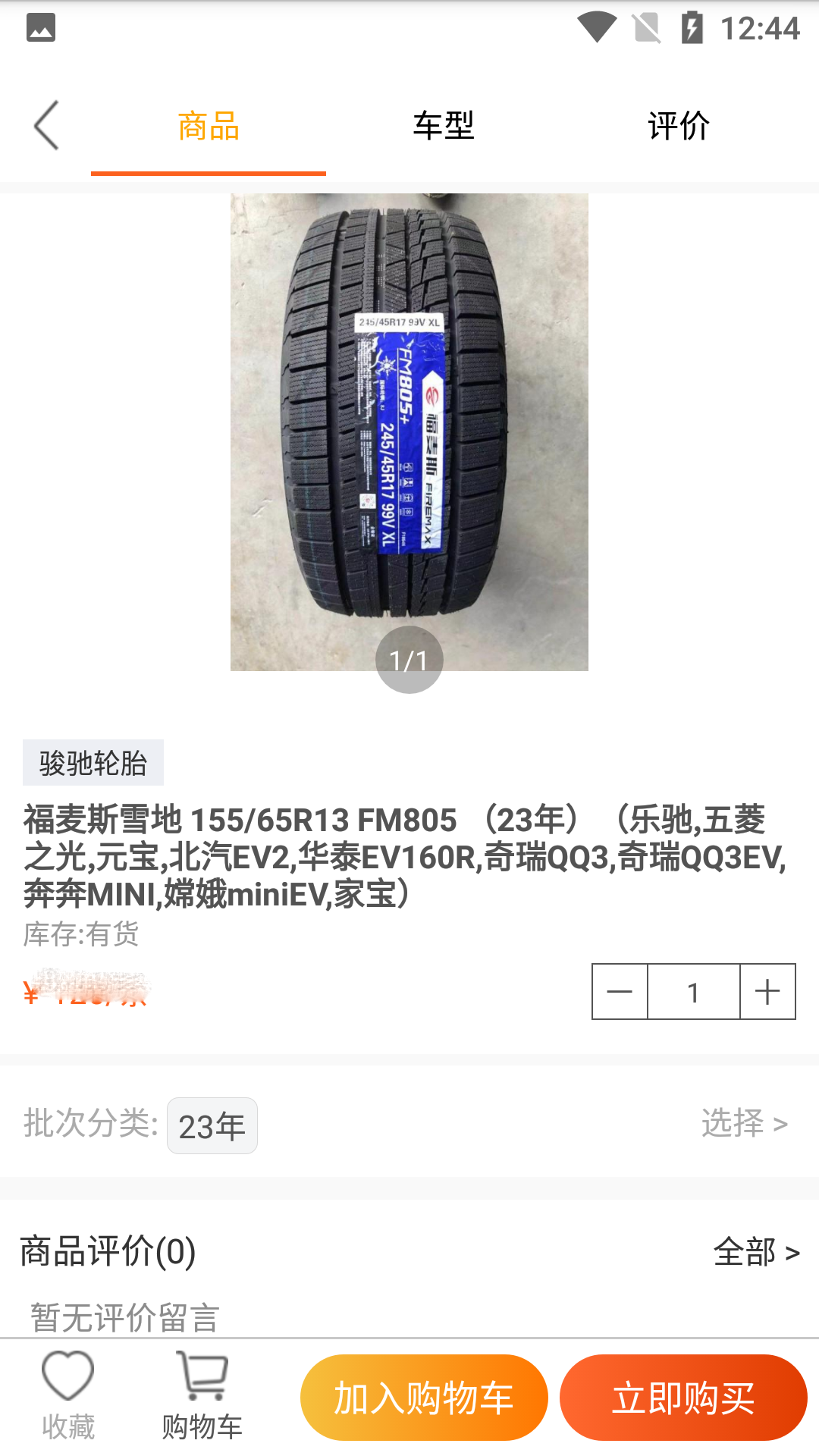Open the 购物车 shopping cart
The width and height of the screenshot is (819, 1456).
(202, 1395)
